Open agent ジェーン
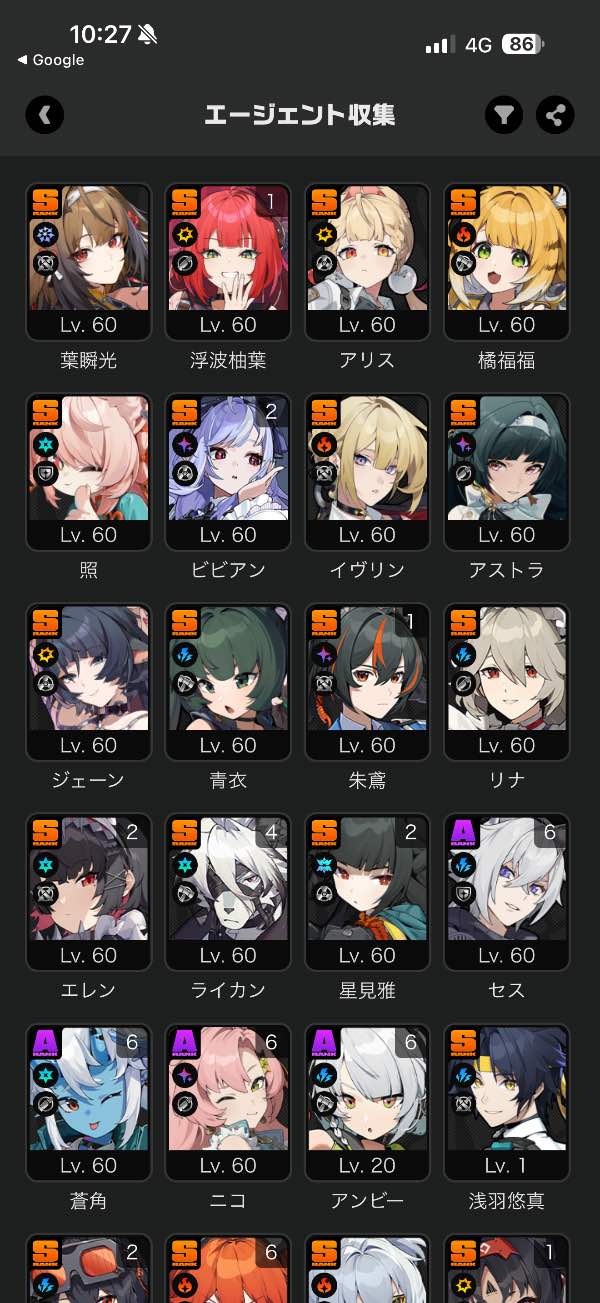Image resolution: width=600 pixels, height=1303 pixels. [x=89, y=682]
